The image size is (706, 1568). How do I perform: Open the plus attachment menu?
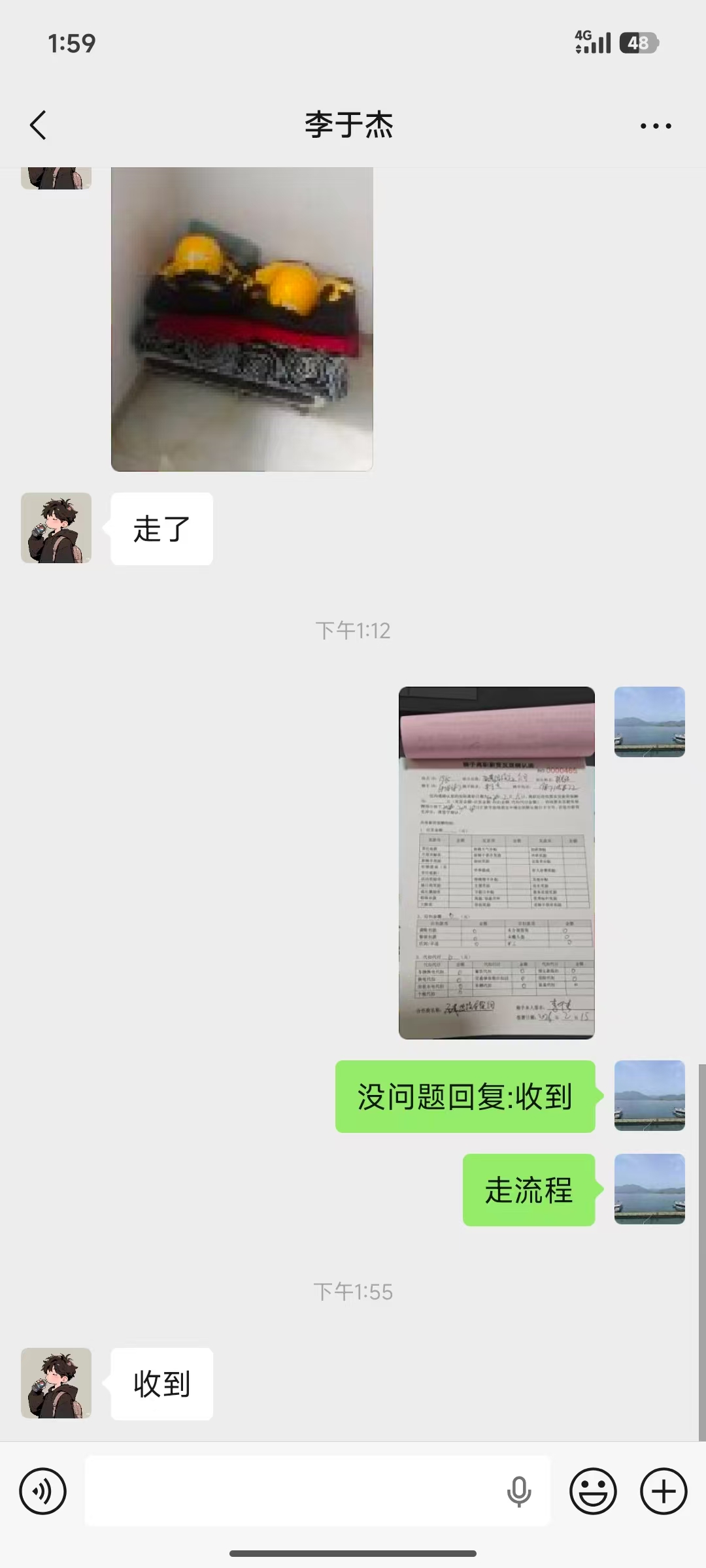[664, 1492]
